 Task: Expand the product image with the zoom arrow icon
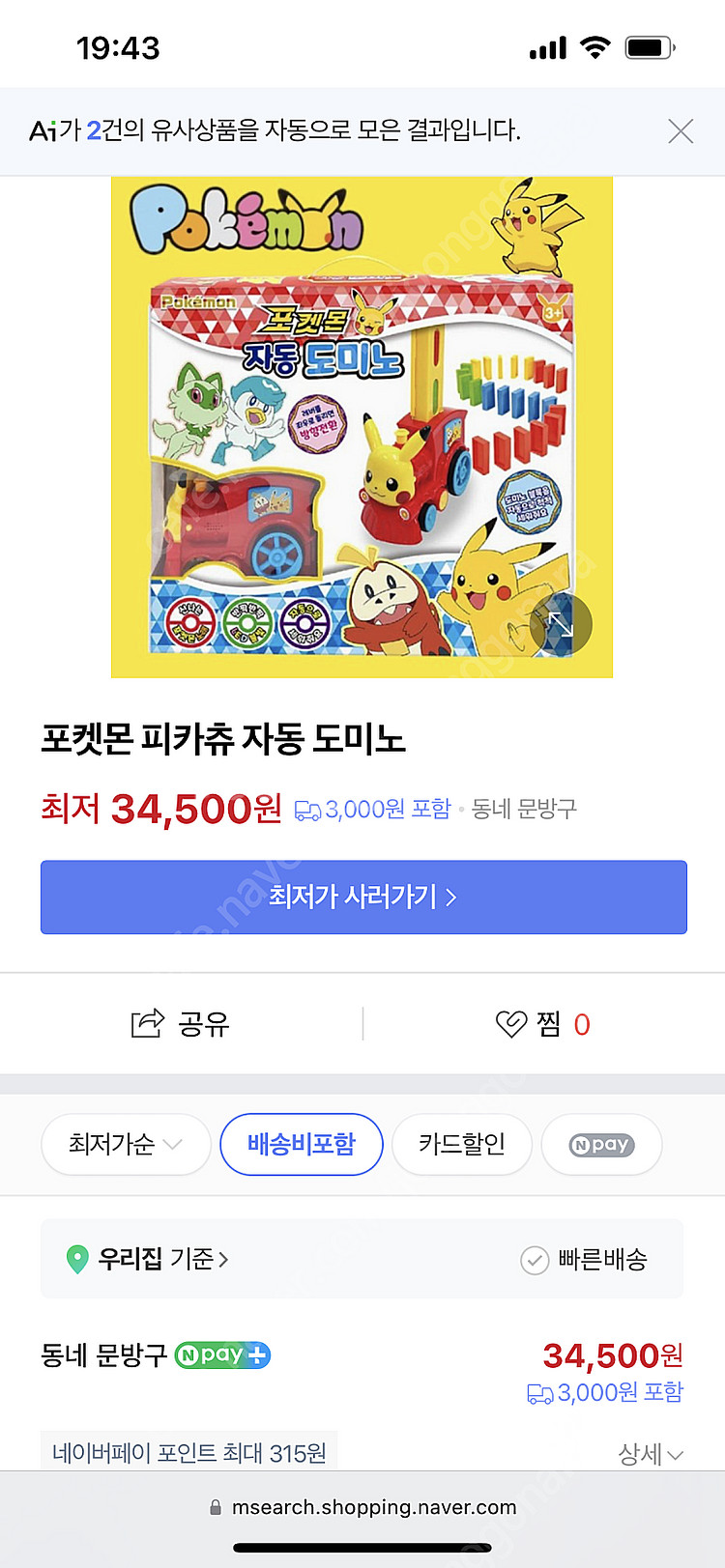pyautogui.click(x=564, y=624)
